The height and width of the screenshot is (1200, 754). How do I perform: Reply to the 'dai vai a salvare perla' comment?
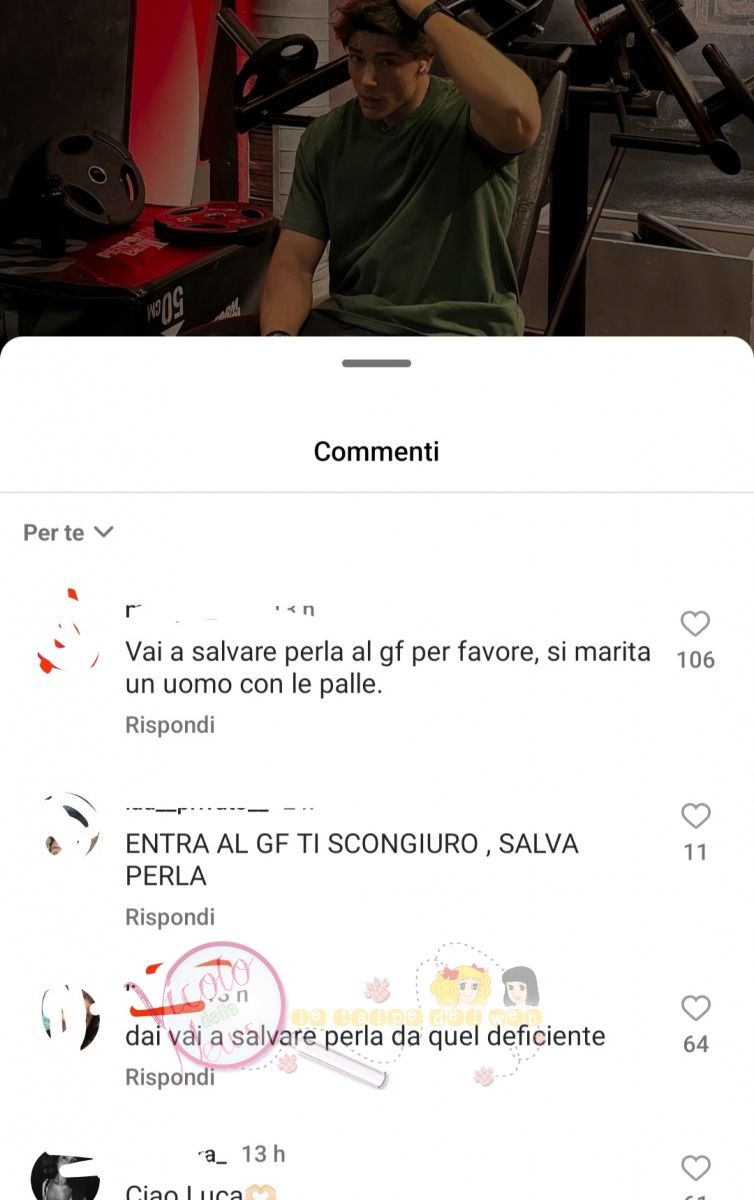(170, 1077)
